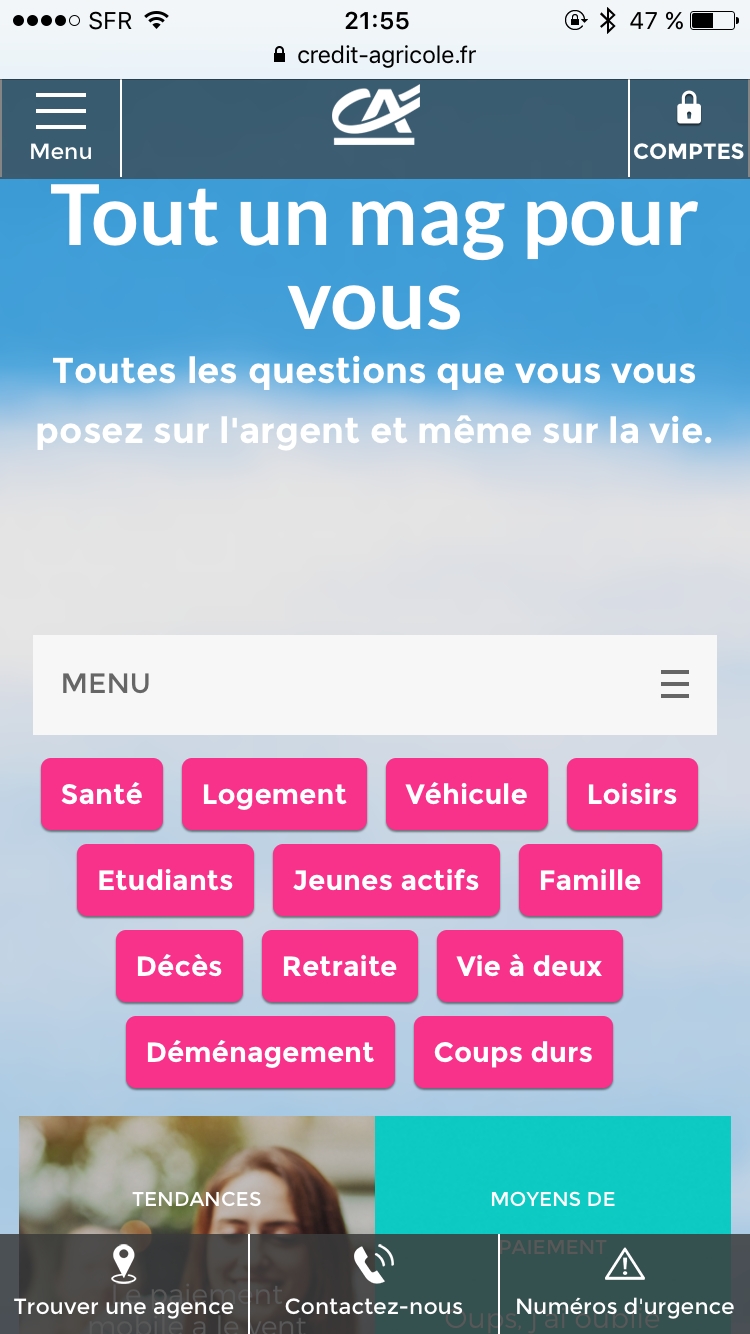Choose the Véhicule topic

point(467,795)
